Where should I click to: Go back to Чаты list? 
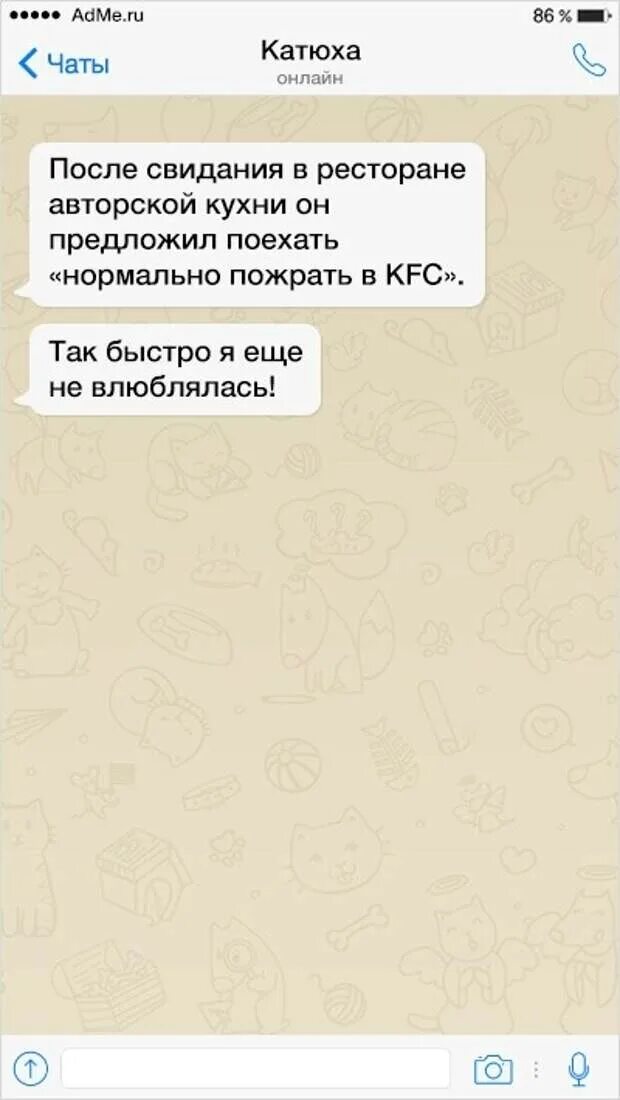click(63, 65)
